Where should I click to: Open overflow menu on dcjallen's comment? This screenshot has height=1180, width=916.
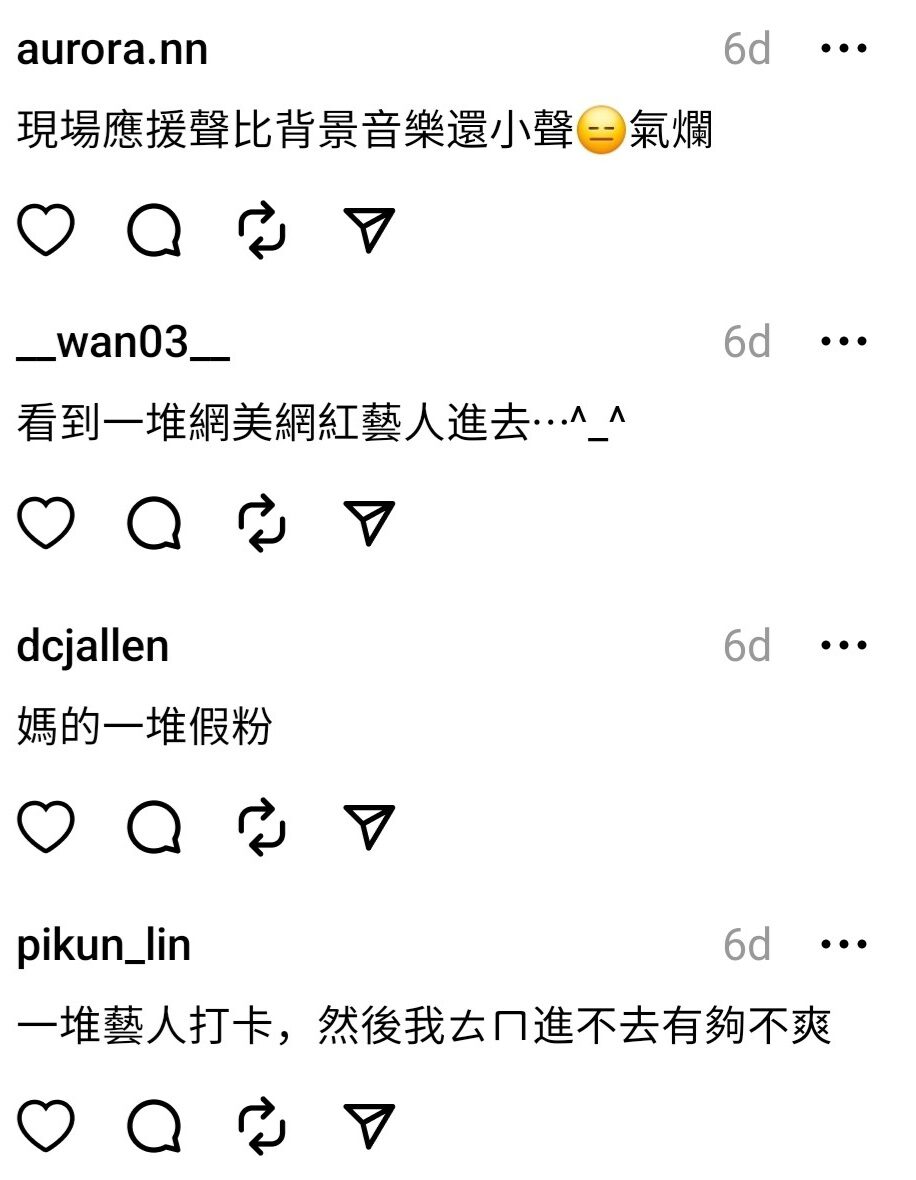(843, 645)
